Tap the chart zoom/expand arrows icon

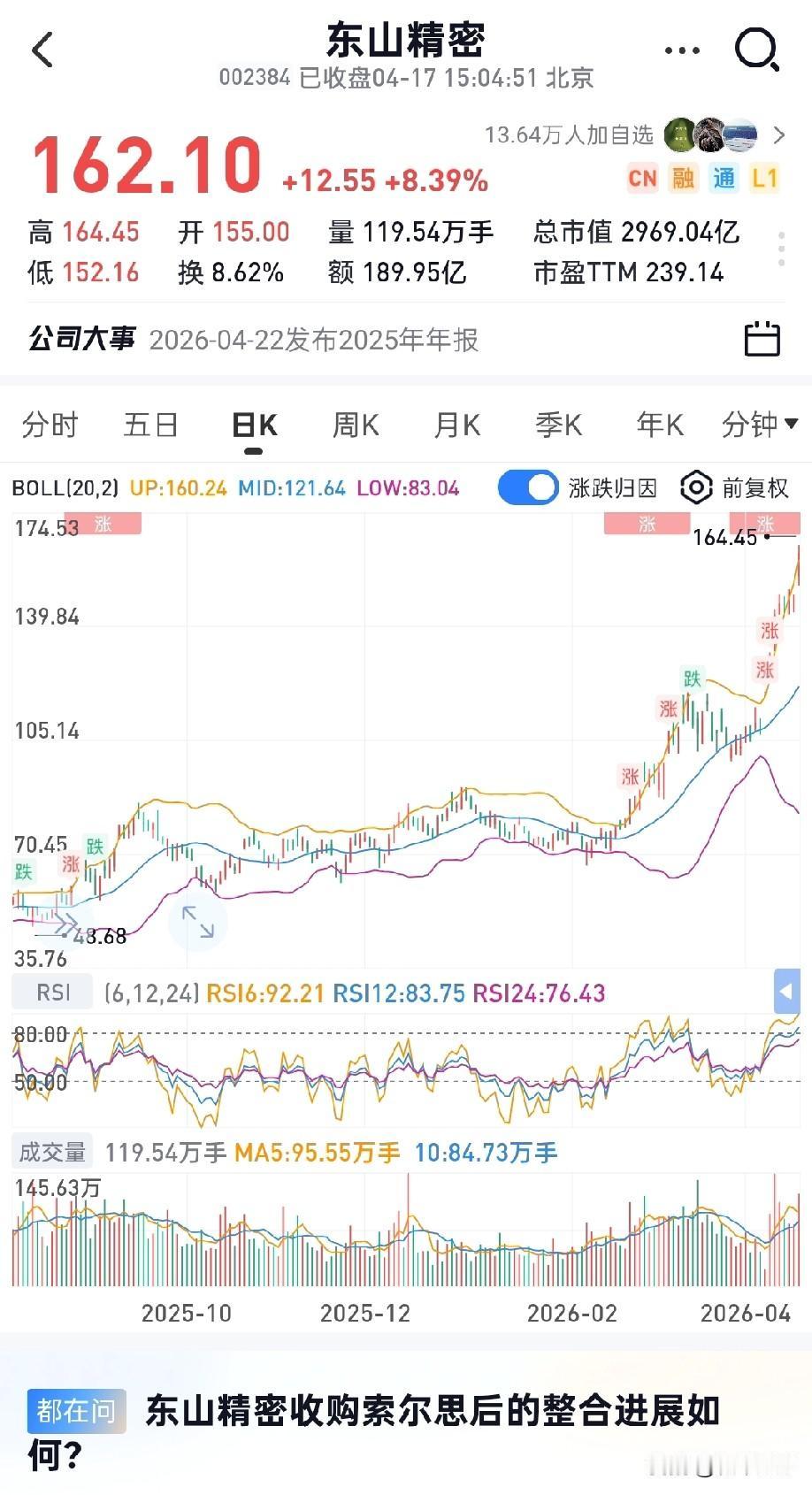coord(198,923)
